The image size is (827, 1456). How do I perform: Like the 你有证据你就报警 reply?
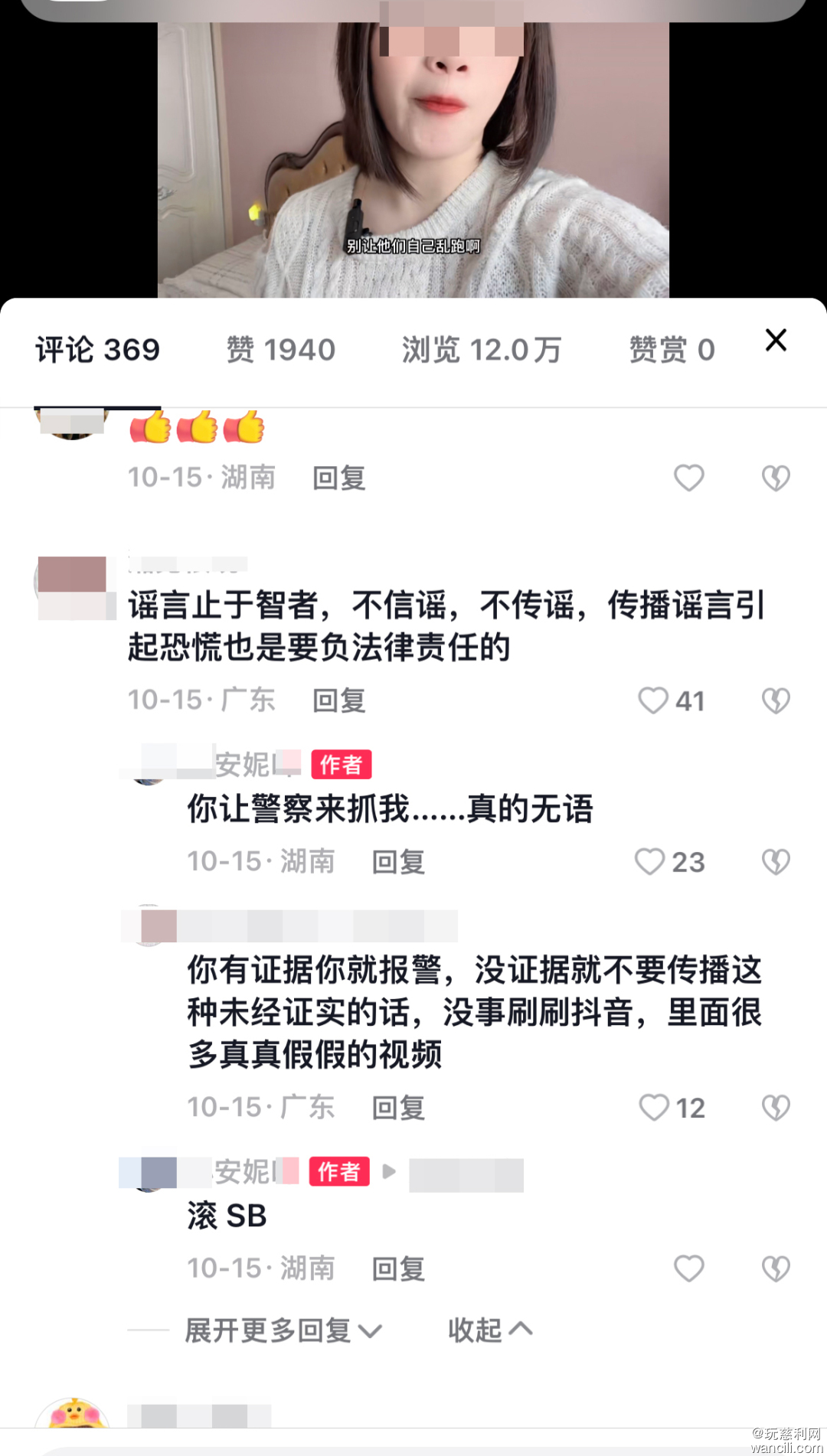(654, 1108)
